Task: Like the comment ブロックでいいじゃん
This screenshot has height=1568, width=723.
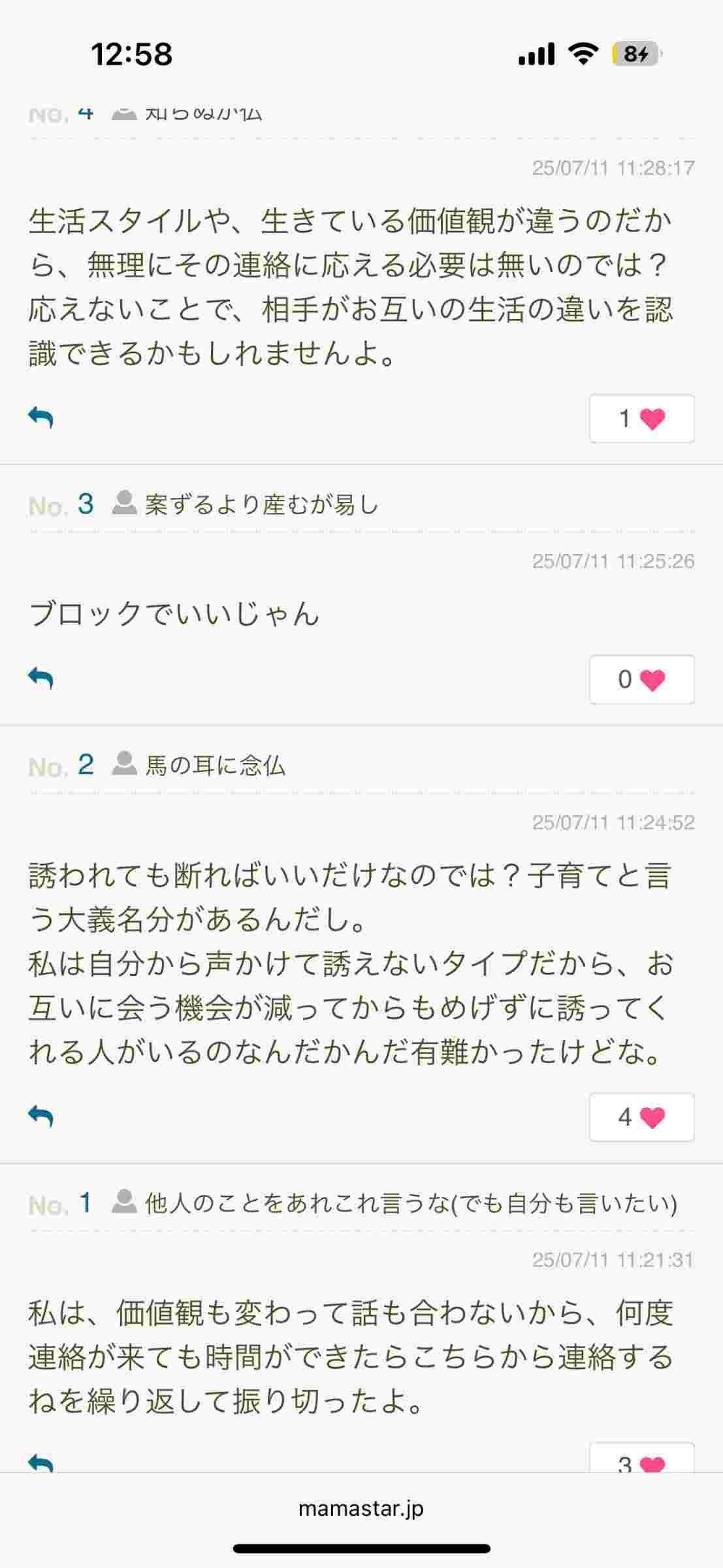Action: click(641, 679)
